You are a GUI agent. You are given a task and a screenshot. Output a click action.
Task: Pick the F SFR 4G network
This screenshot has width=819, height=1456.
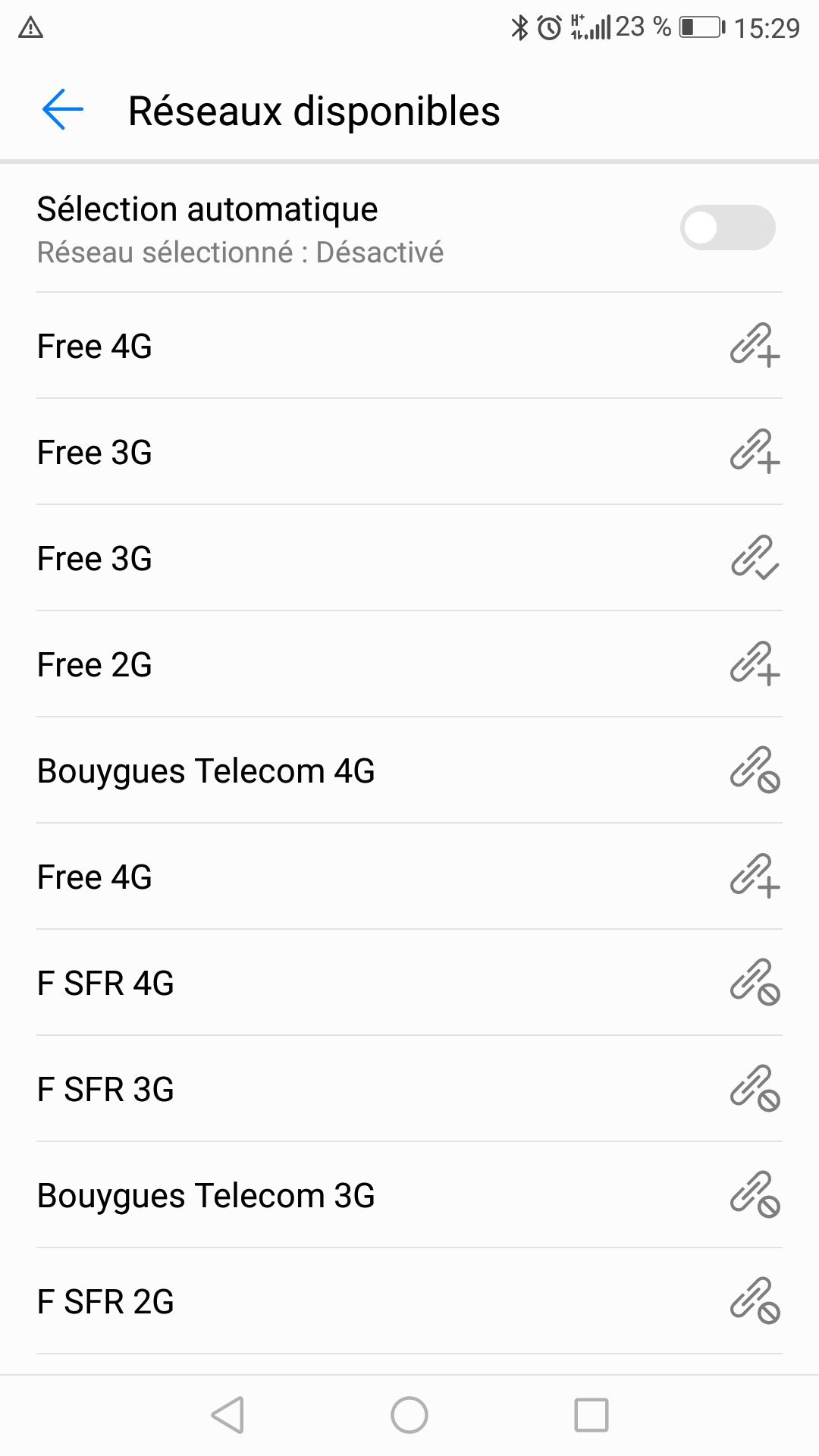(x=409, y=983)
